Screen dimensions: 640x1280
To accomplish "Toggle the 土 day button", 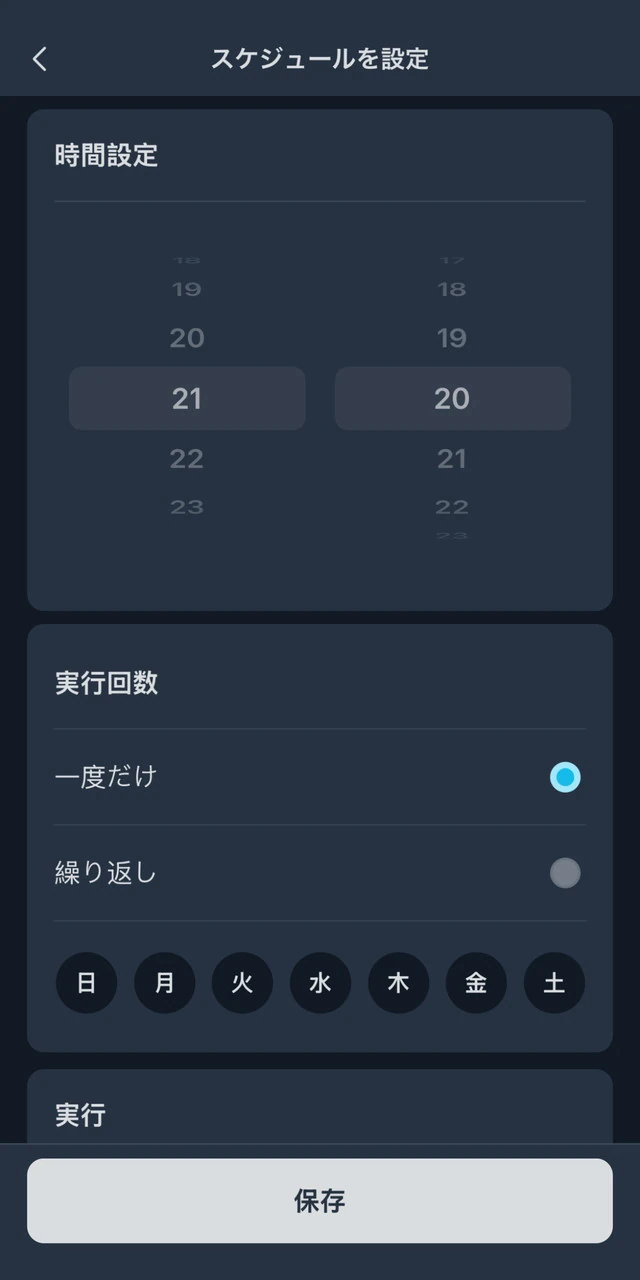I will coord(554,983).
